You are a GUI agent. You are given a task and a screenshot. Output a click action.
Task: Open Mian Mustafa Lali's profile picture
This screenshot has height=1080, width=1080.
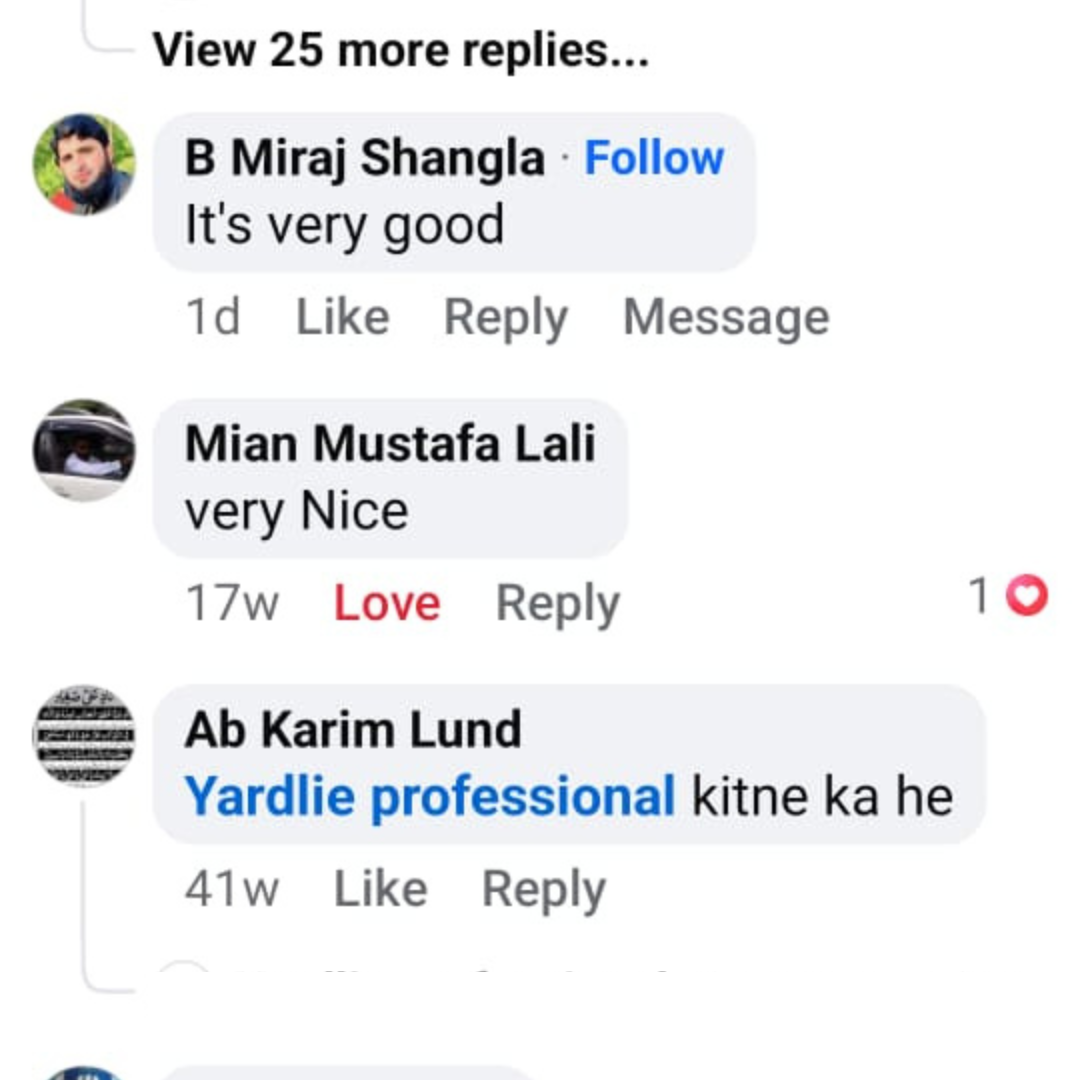(84, 450)
